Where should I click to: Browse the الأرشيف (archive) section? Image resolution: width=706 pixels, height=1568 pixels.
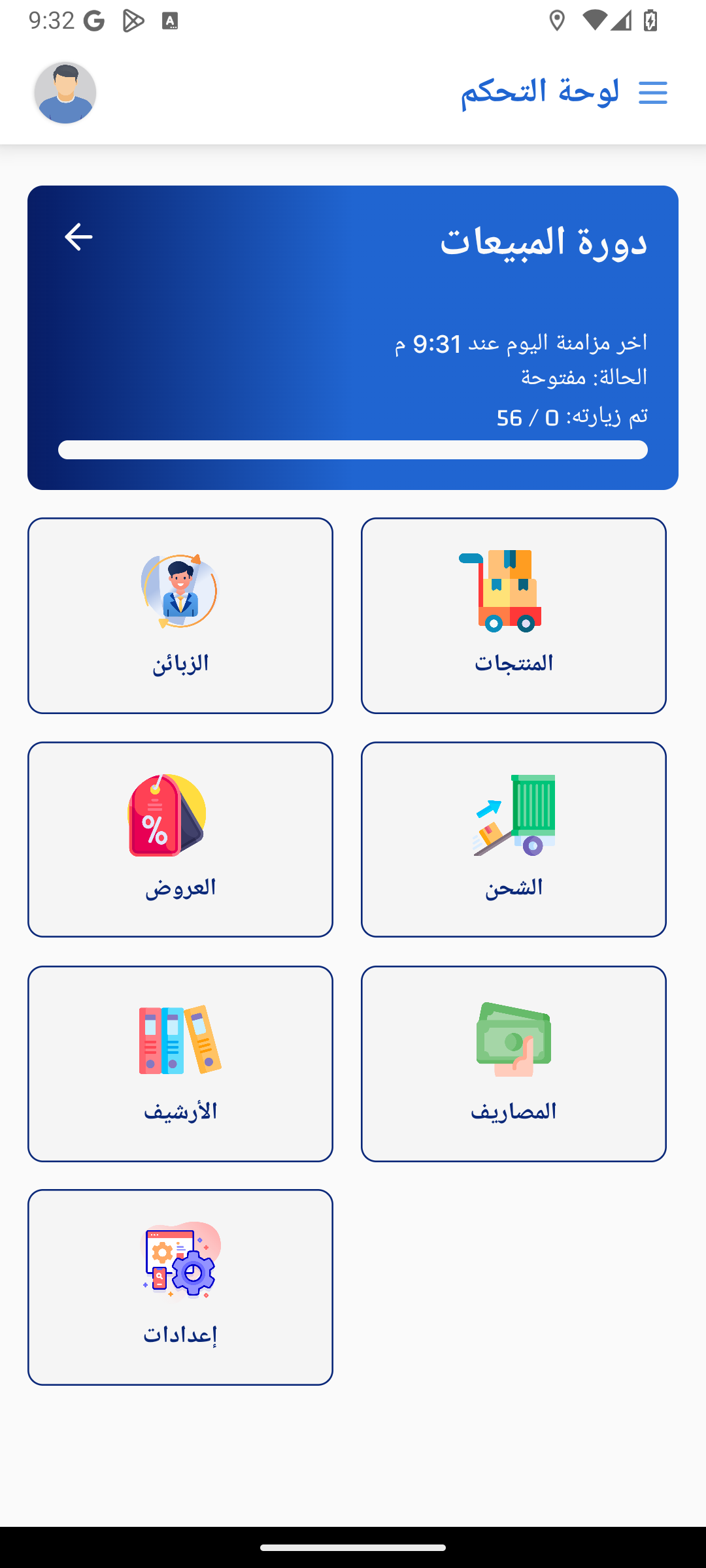tap(180, 1064)
